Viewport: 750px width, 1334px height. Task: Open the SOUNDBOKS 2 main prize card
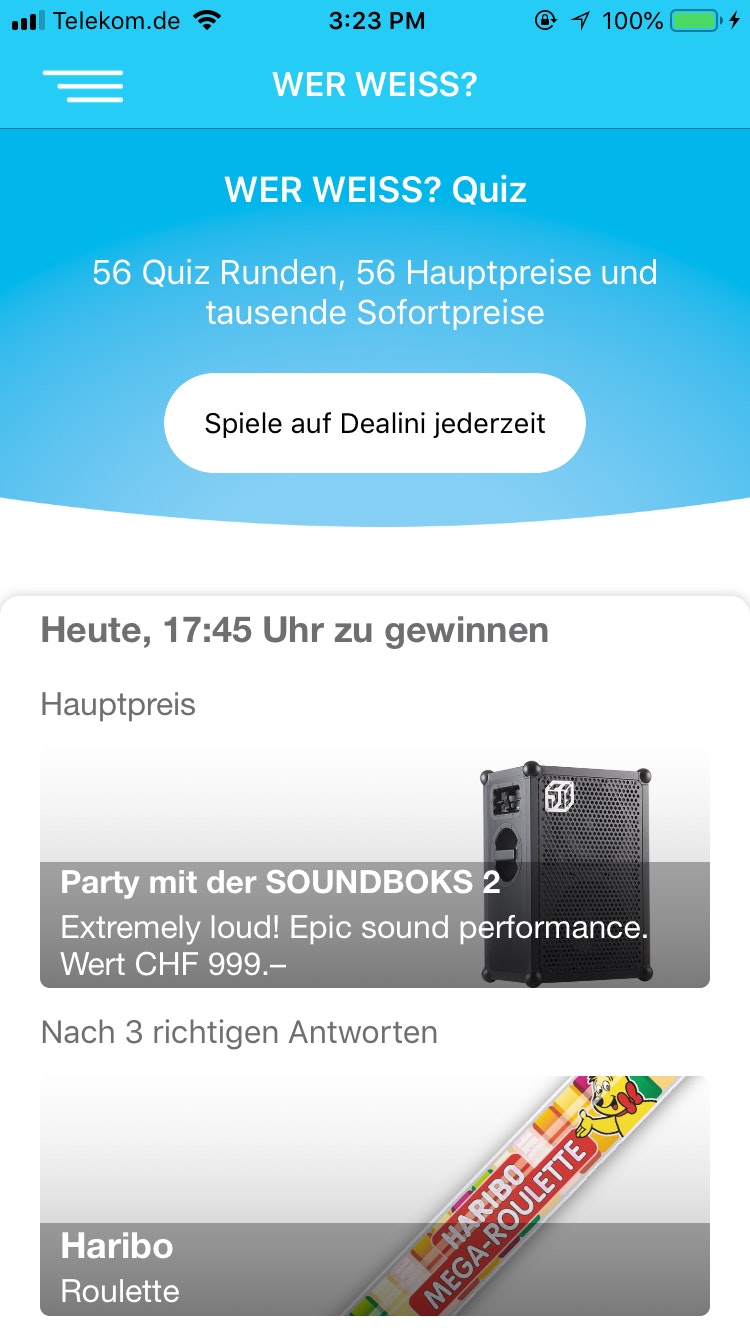[x=374, y=868]
